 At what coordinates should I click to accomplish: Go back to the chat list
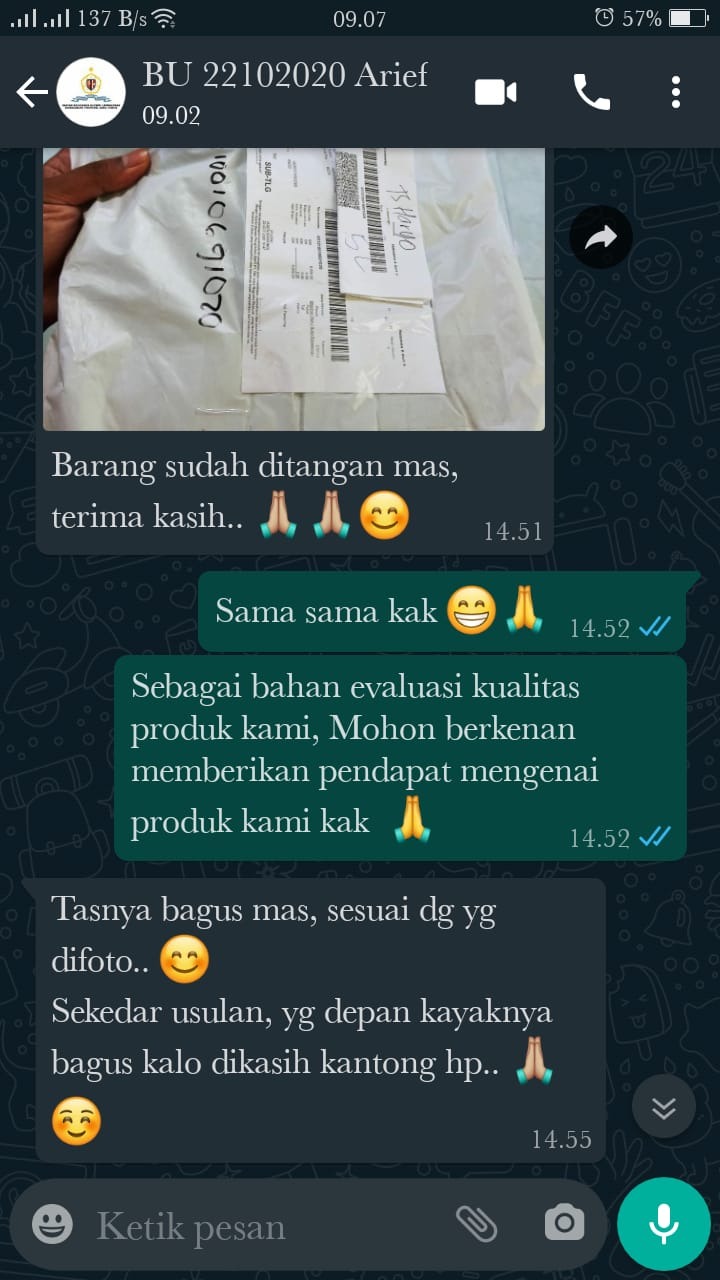tap(32, 93)
